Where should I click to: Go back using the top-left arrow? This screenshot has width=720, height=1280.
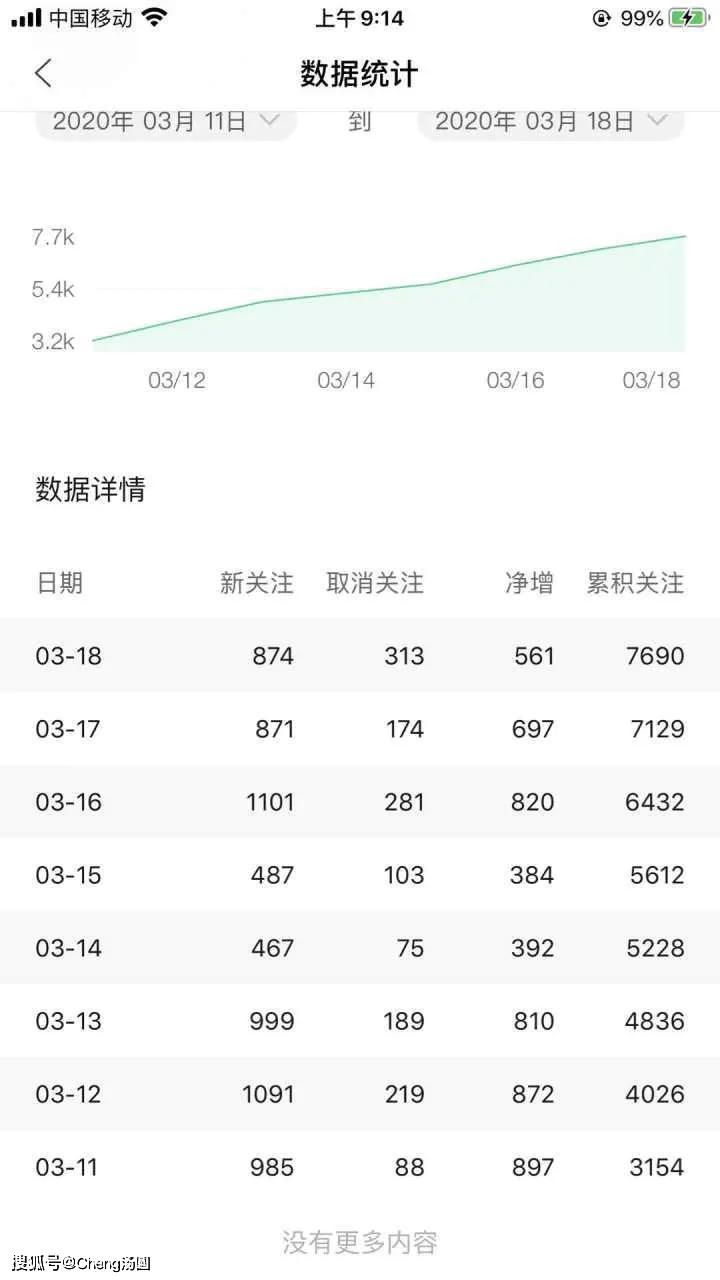pos(43,73)
